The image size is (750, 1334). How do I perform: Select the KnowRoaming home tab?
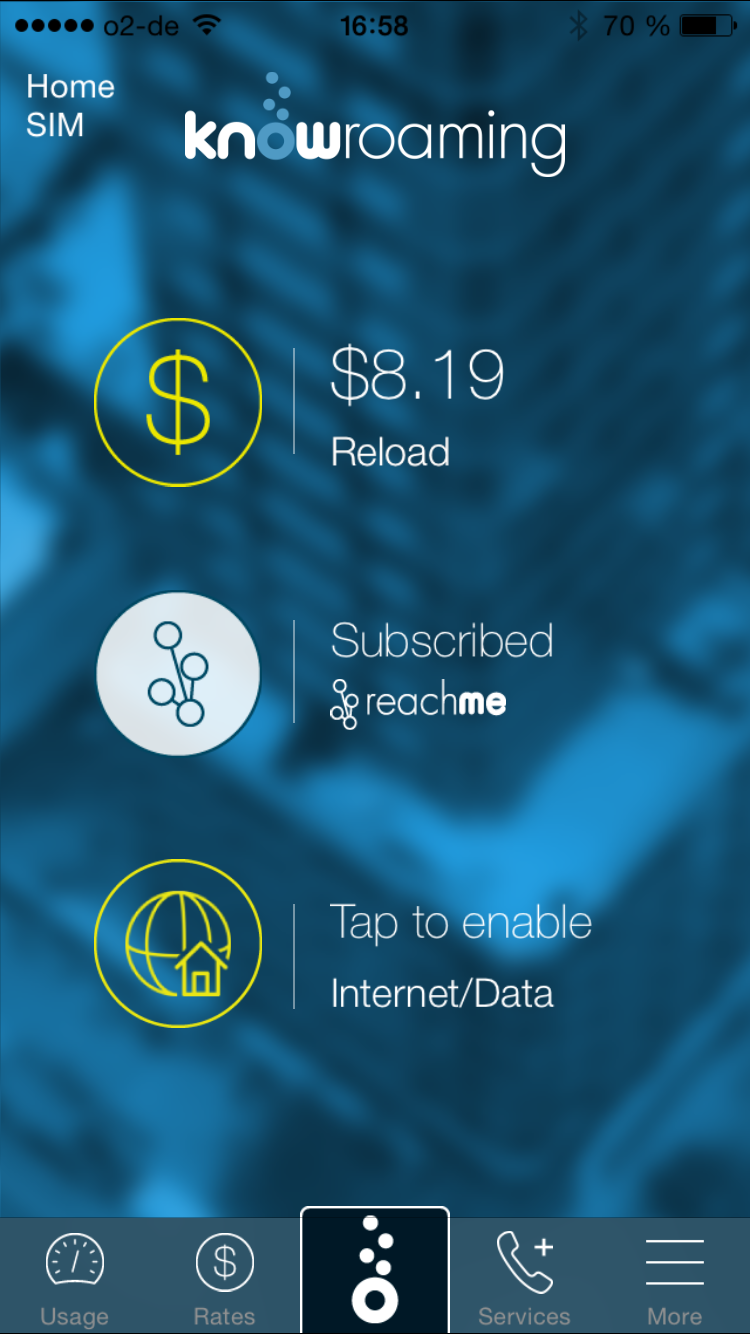375,1270
